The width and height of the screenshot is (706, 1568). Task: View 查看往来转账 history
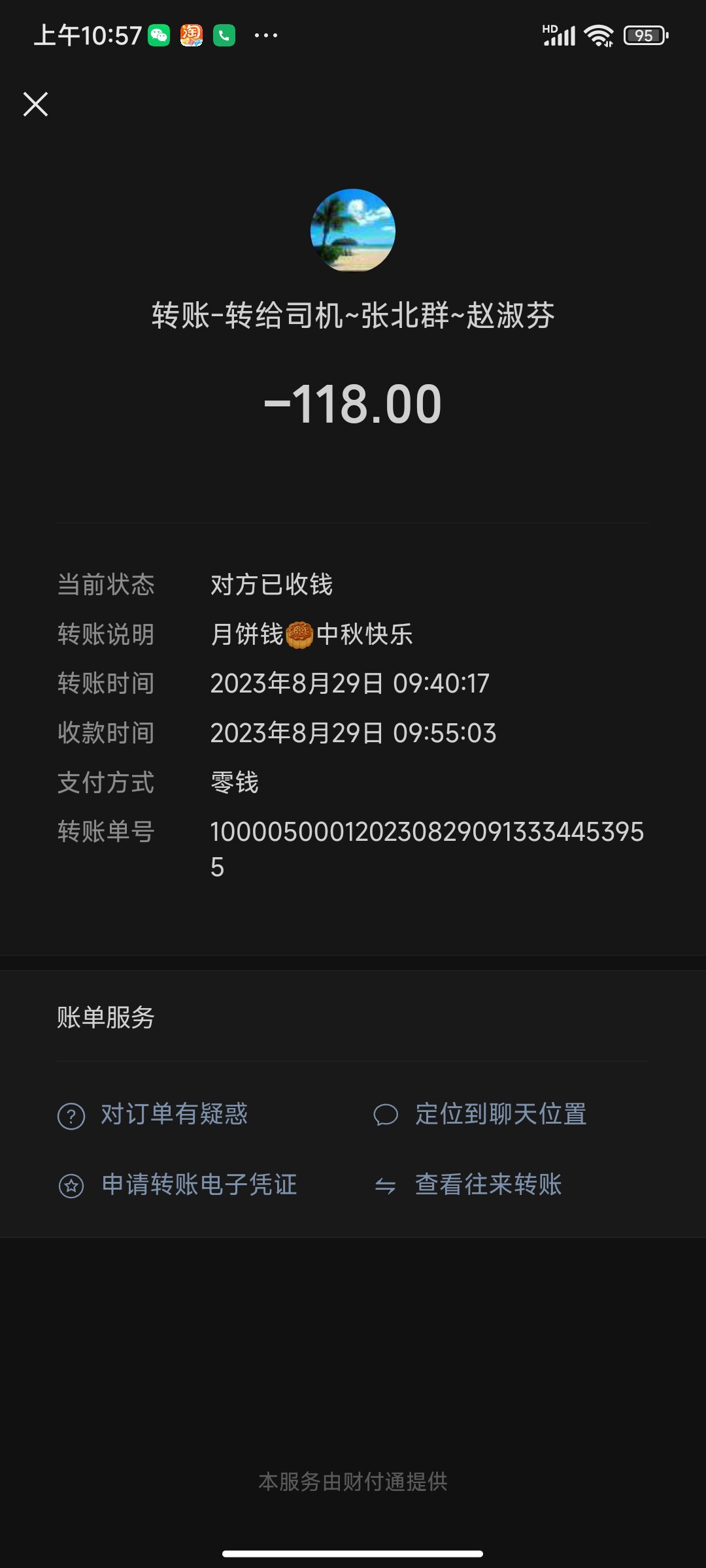coord(467,1185)
